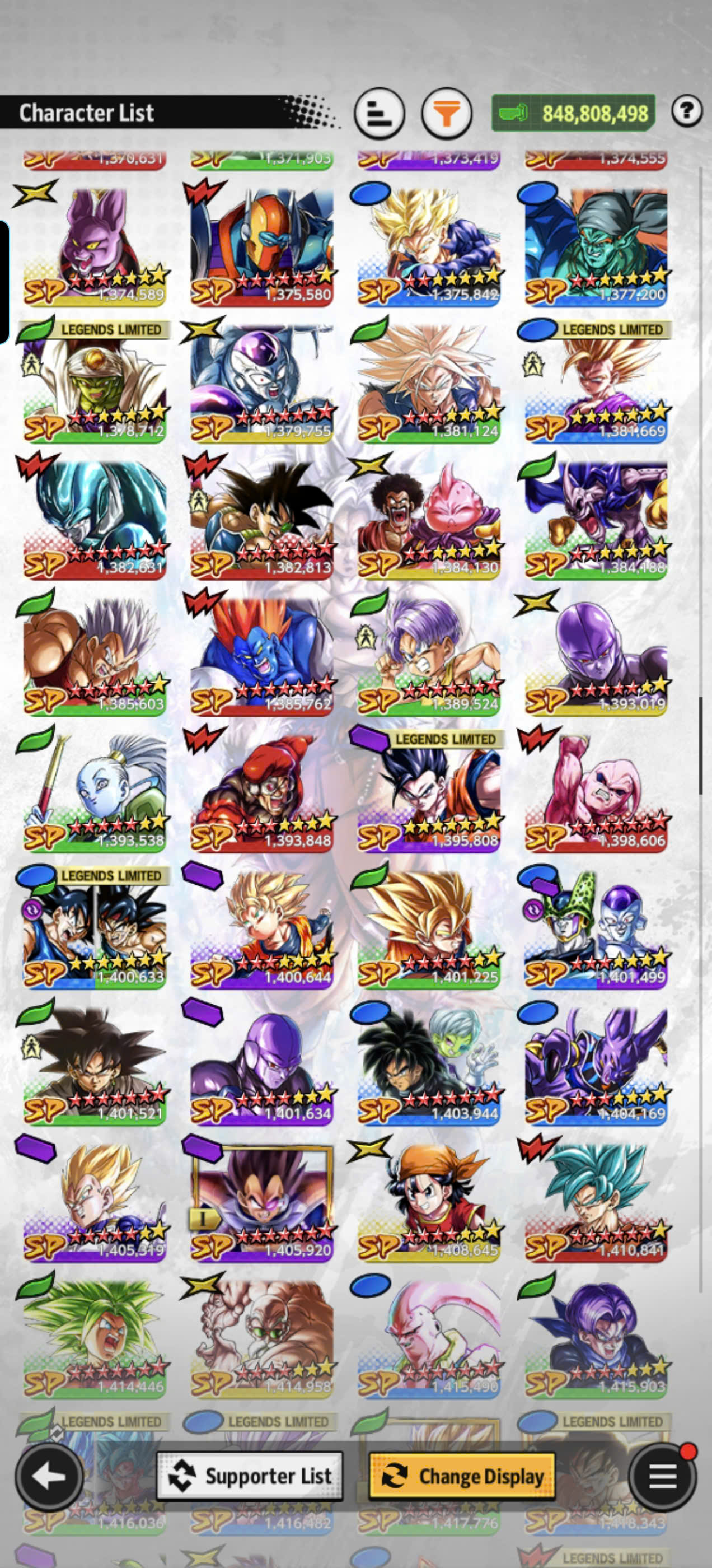Viewport: 712px width, 1568px height.
Task: Tap Change Display button
Action: 462,1476
